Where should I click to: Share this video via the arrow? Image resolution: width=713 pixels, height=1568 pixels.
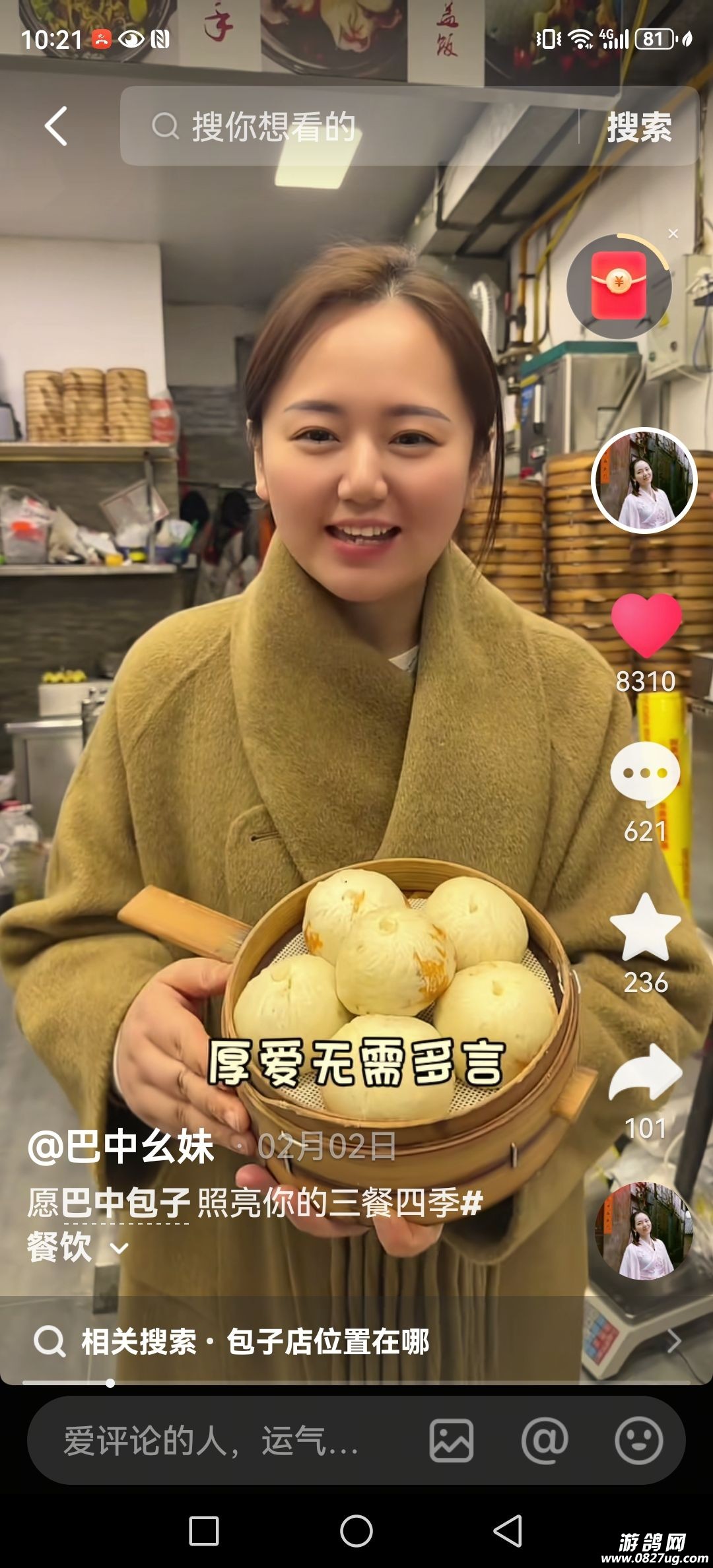click(x=645, y=1073)
